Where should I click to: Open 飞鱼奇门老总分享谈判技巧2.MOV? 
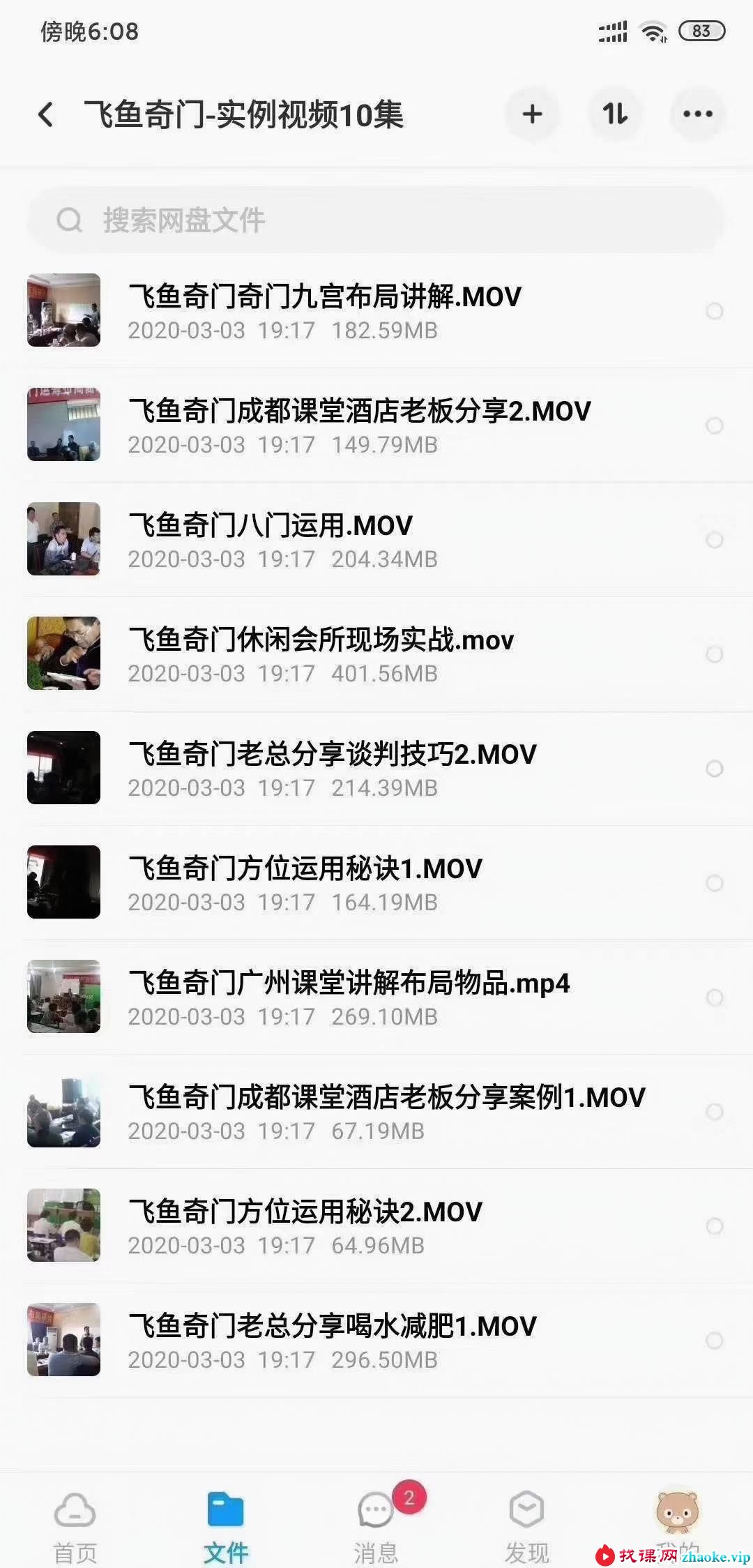376,769
